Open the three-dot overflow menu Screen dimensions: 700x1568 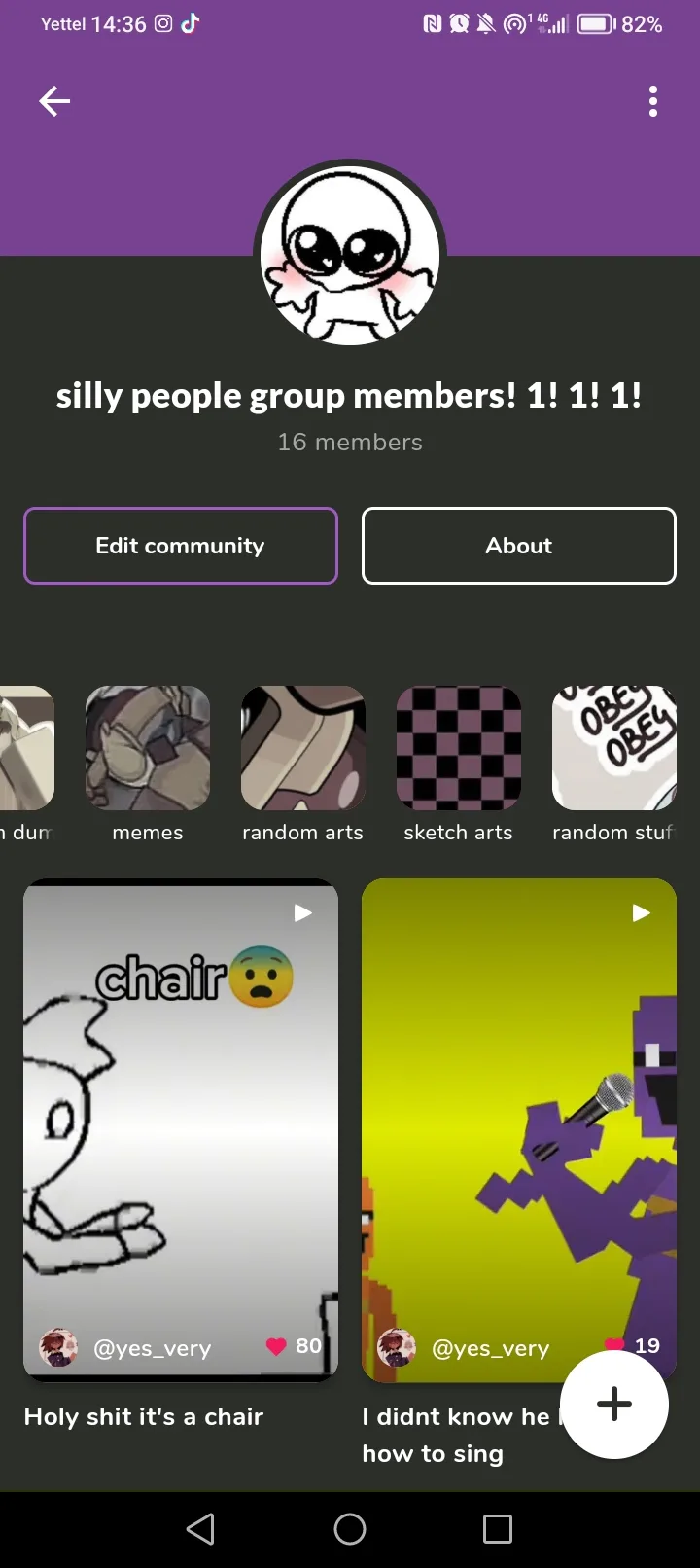tap(653, 101)
